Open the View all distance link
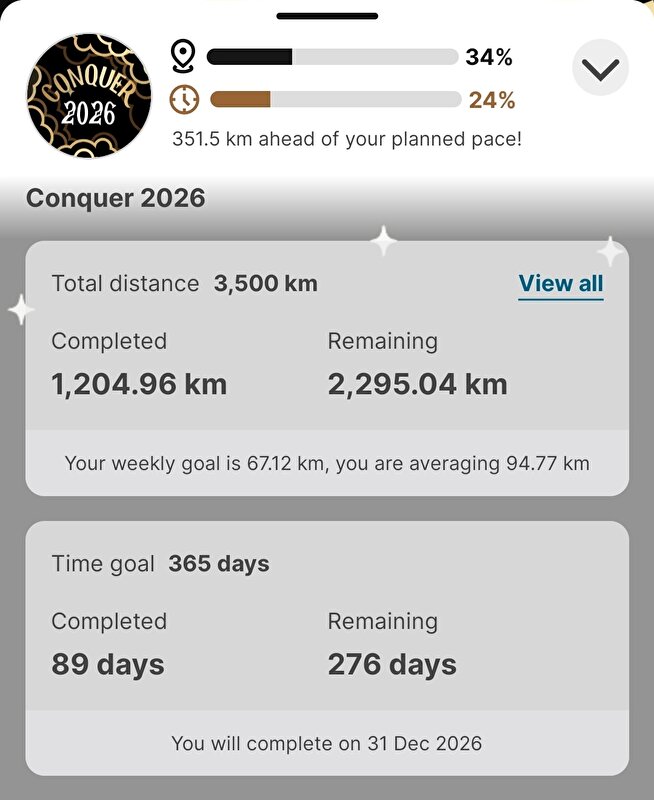 pos(561,284)
